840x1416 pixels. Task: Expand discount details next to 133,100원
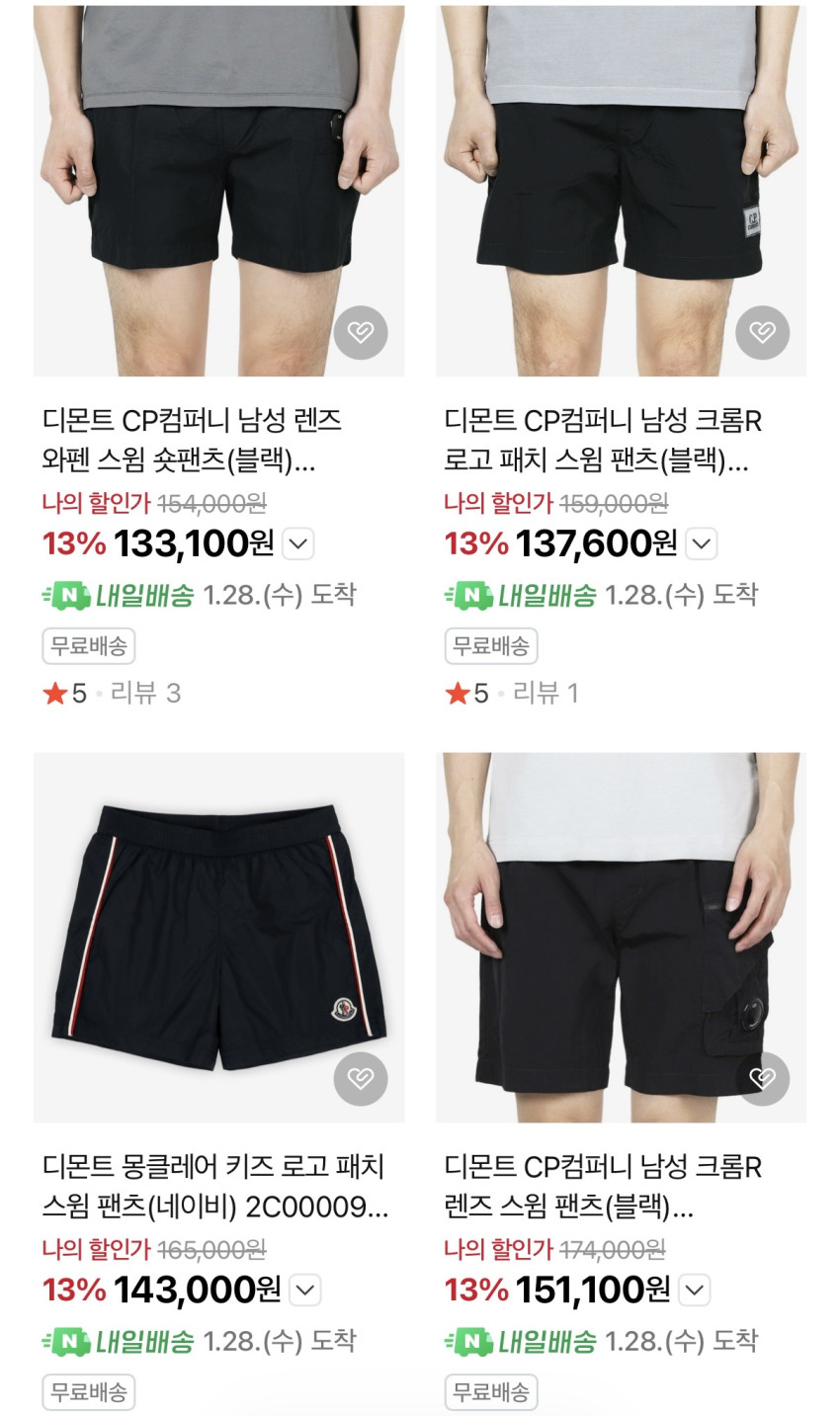coord(298,543)
